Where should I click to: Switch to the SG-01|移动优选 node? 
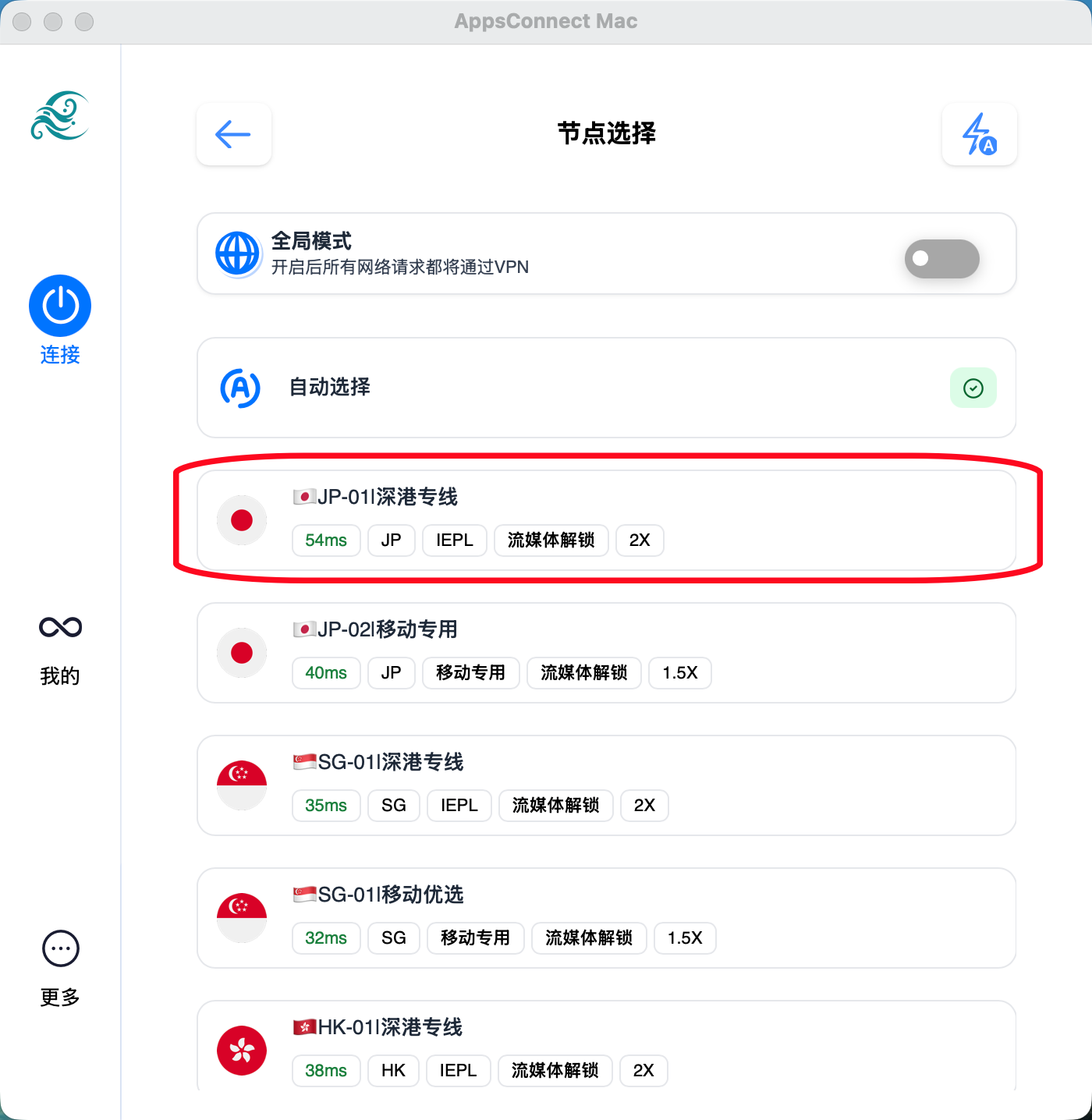pyautogui.click(x=605, y=917)
